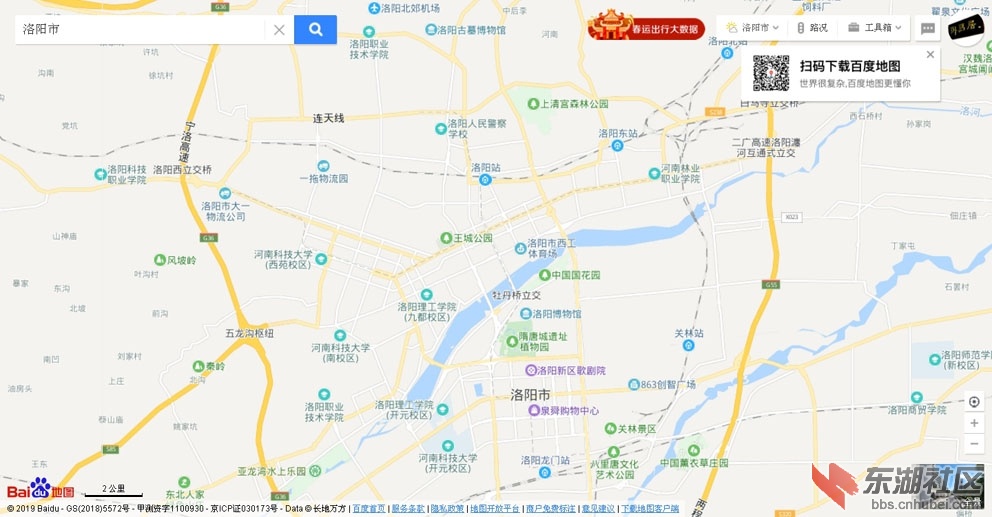Open the 工具箱 toolbox dropdown

pyautogui.click(x=875, y=28)
